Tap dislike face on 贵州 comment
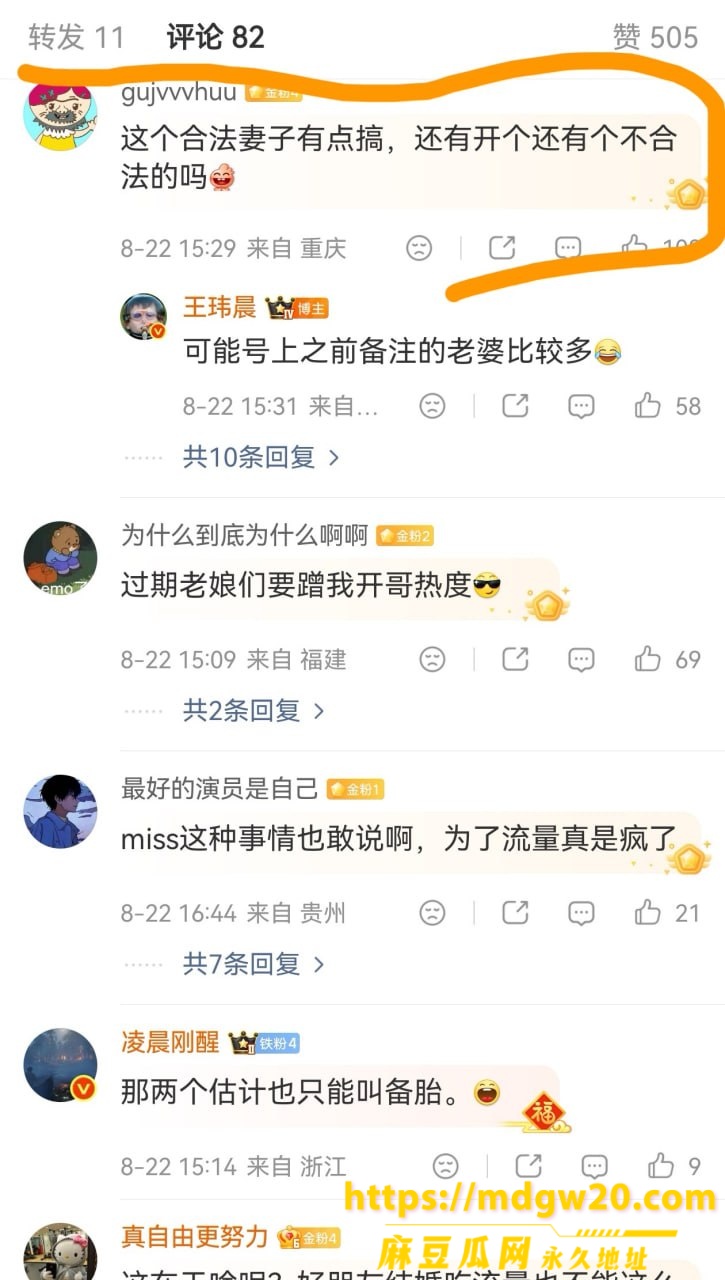 432,912
